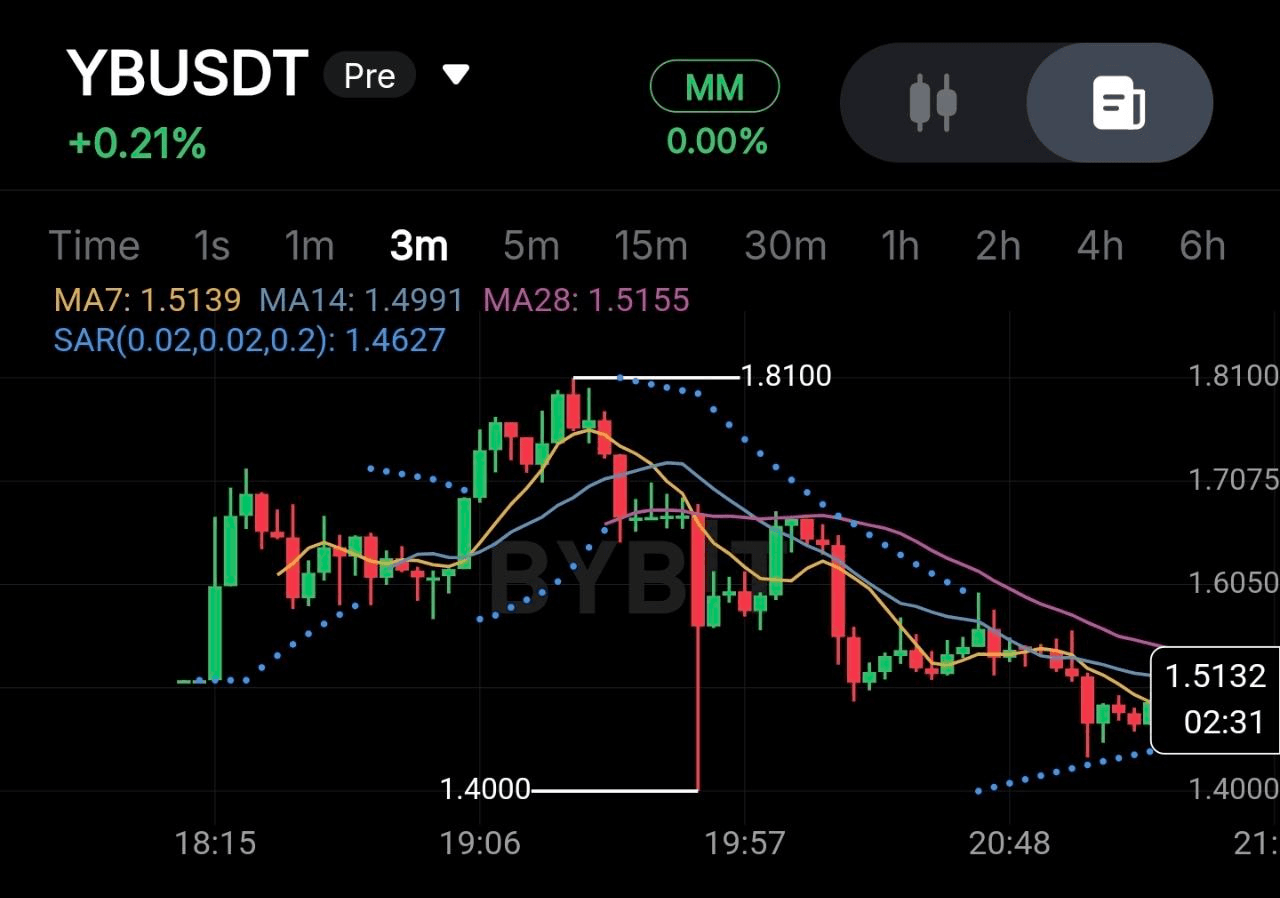Switch to the order panel view

1119,102
